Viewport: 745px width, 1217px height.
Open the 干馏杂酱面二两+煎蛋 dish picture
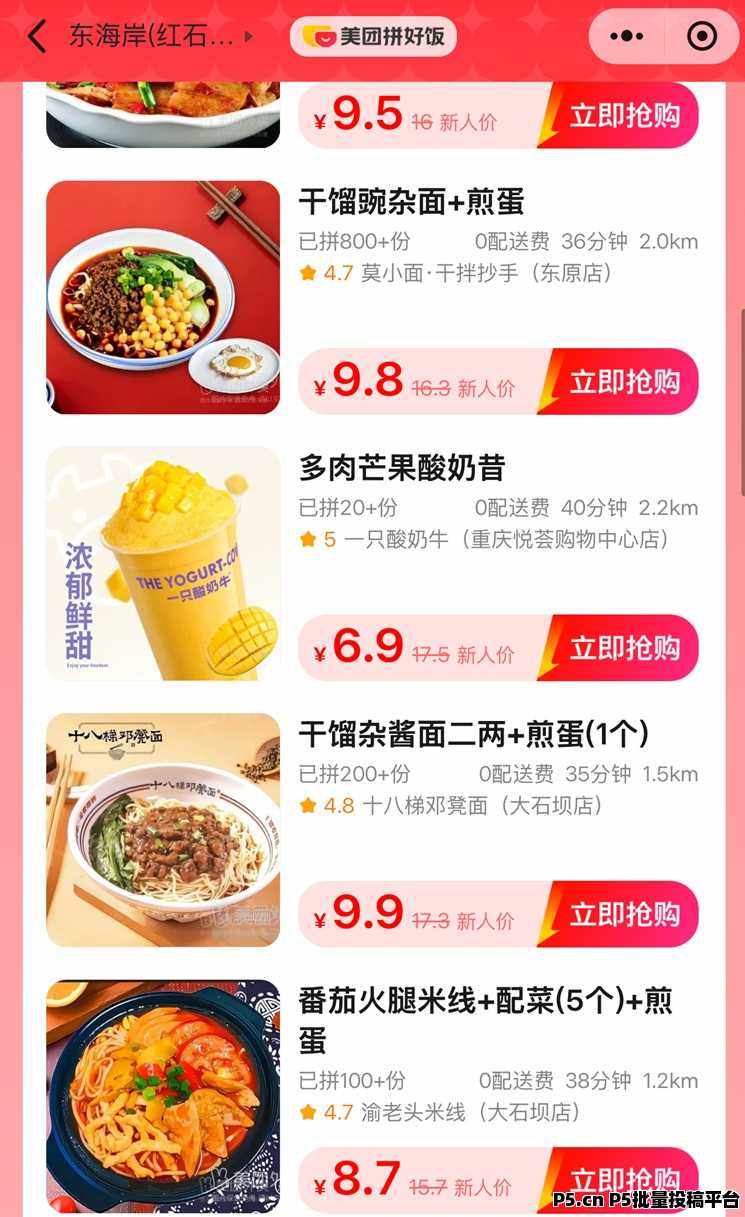163,829
